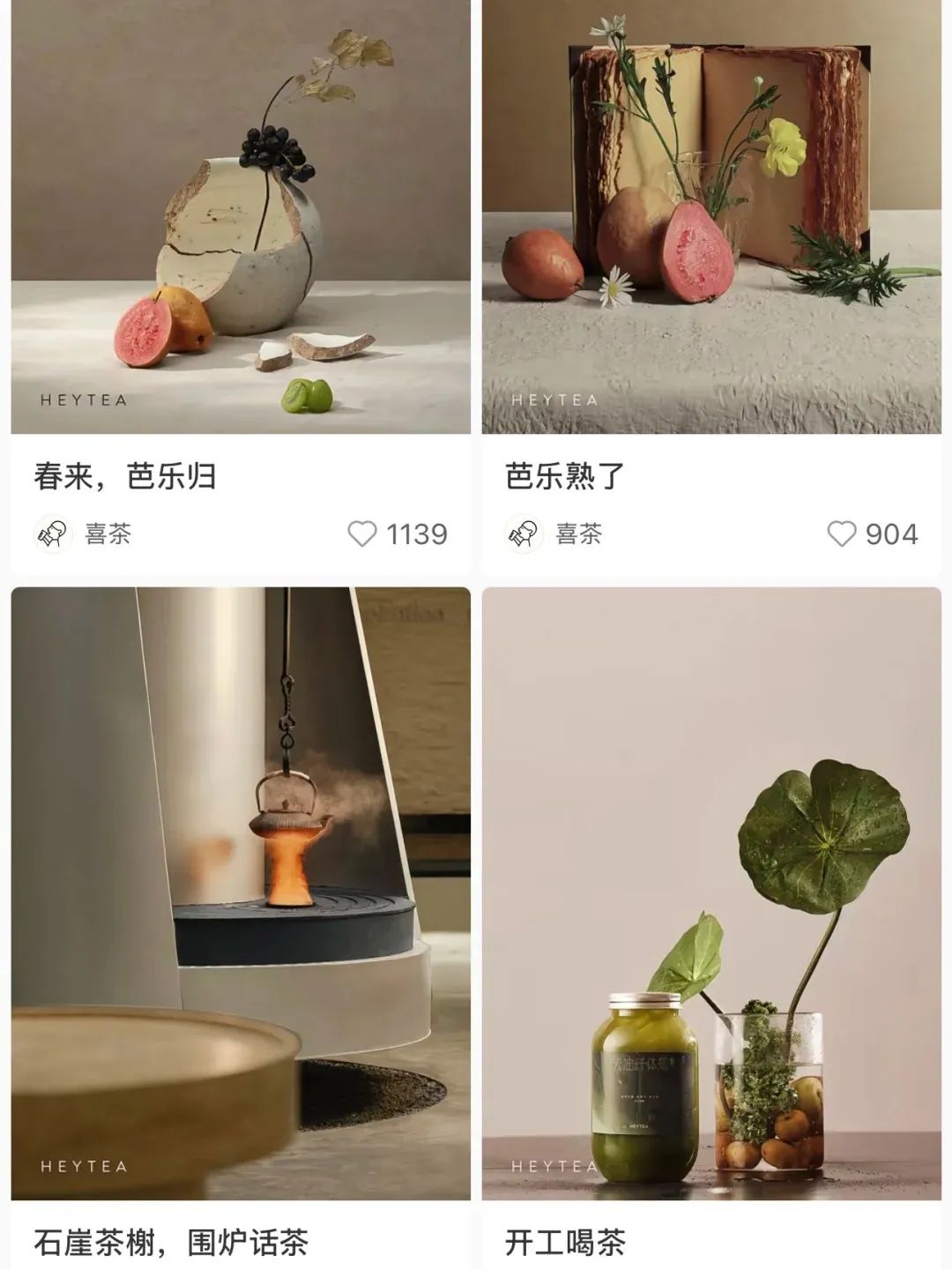Like the 春来，芭乐归 post
The image size is (952, 1270).
point(361,534)
